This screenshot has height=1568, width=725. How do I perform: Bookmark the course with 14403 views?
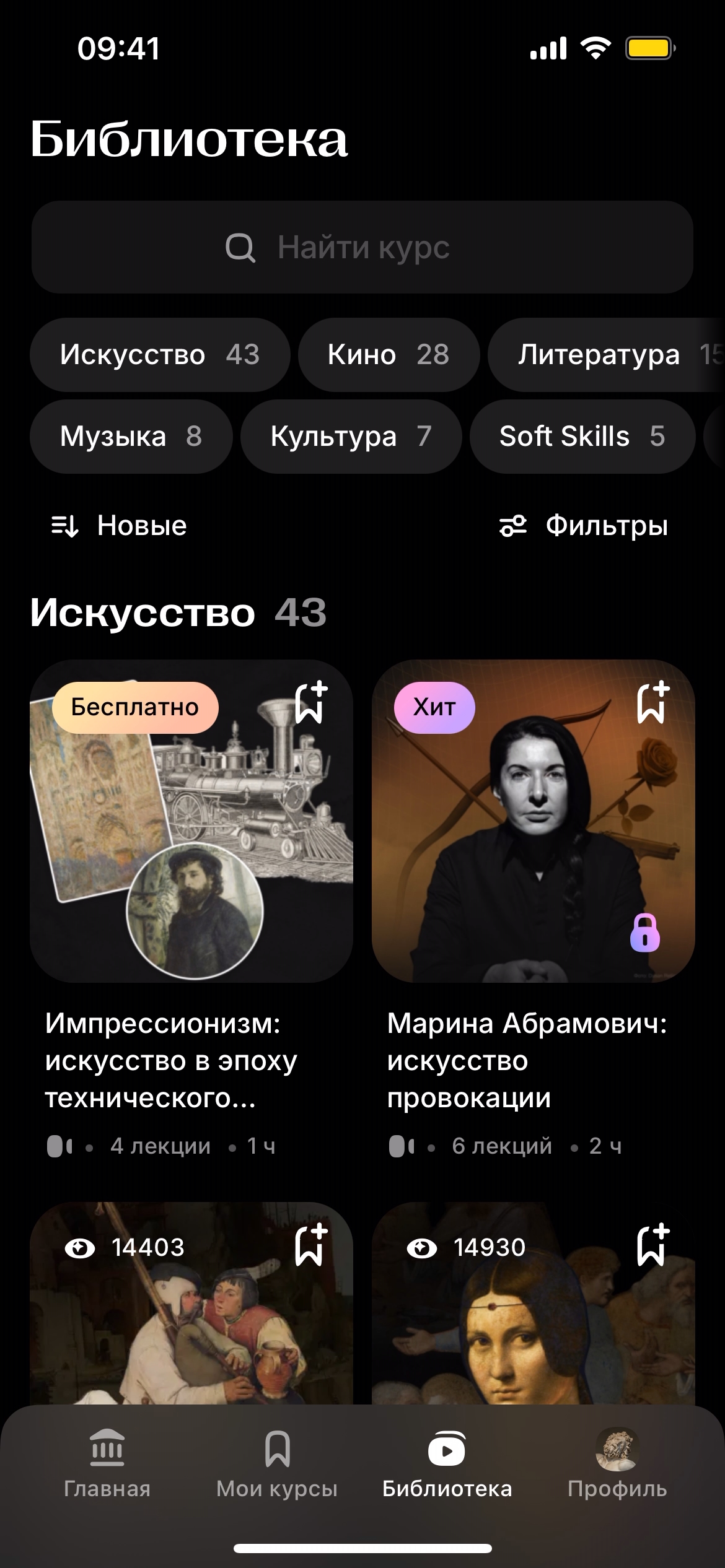[x=310, y=1245]
